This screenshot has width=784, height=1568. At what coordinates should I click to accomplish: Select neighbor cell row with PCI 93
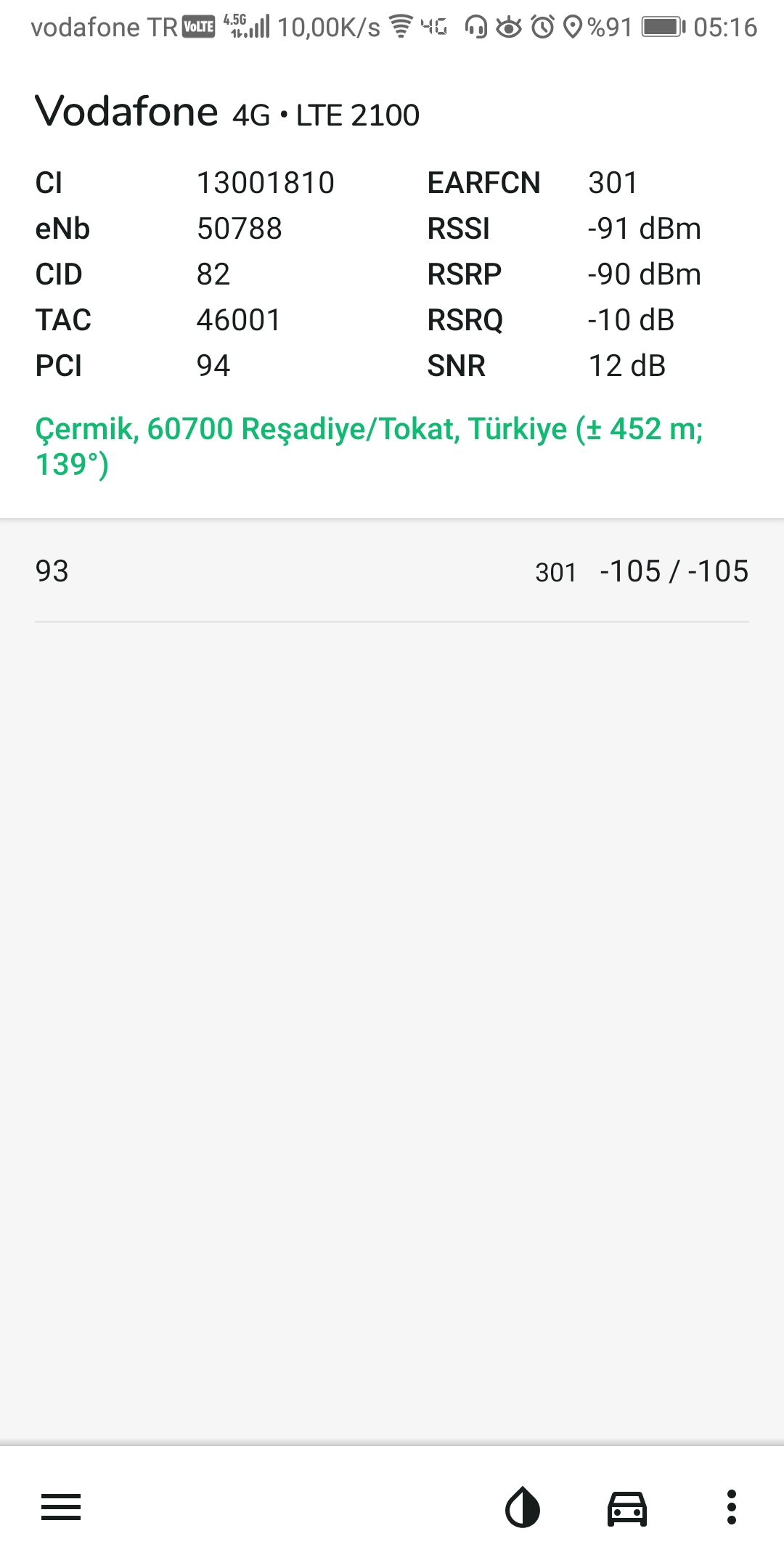[x=392, y=571]
